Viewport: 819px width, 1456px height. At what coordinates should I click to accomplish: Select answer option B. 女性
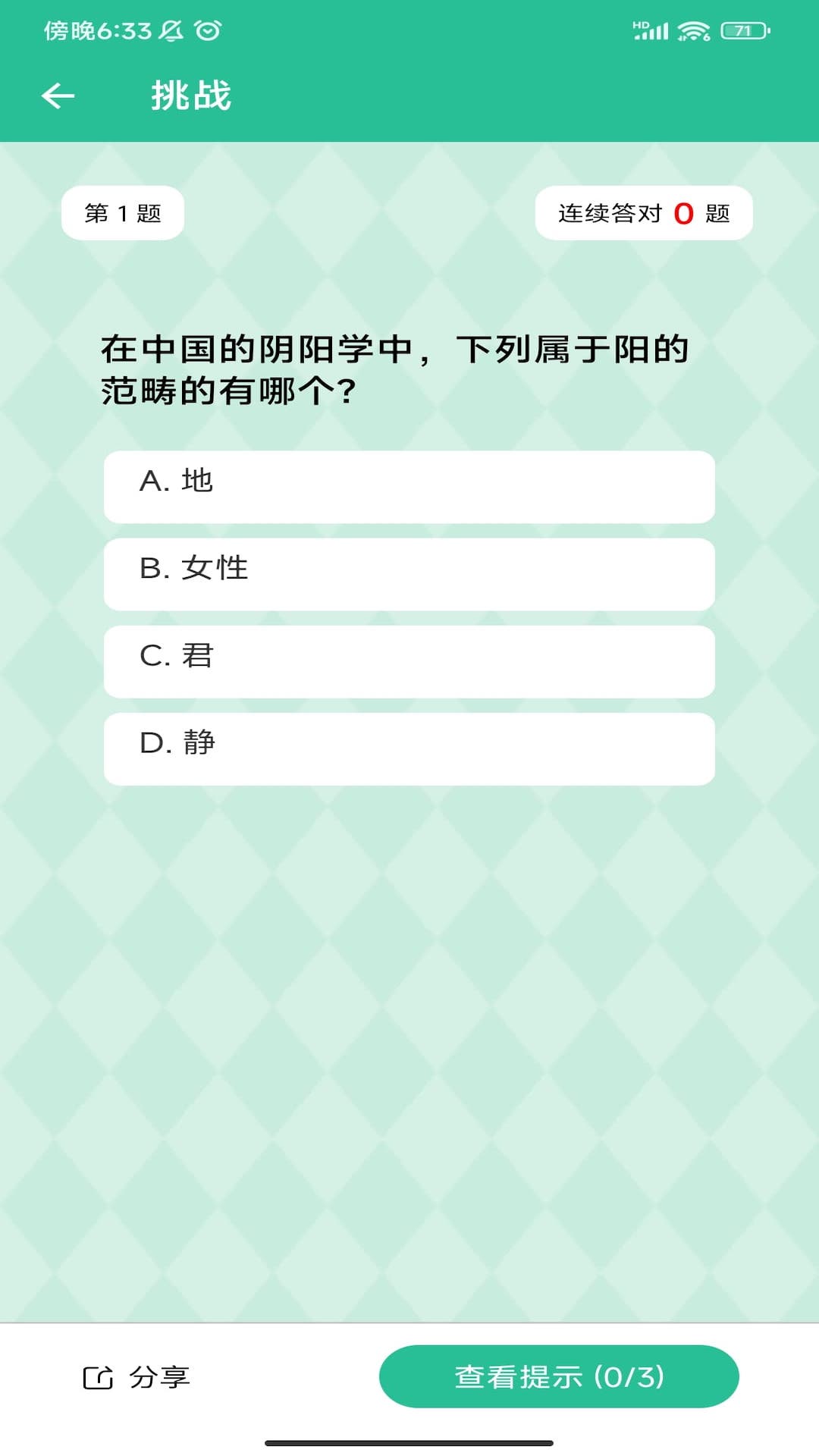[x=409, y=575]
